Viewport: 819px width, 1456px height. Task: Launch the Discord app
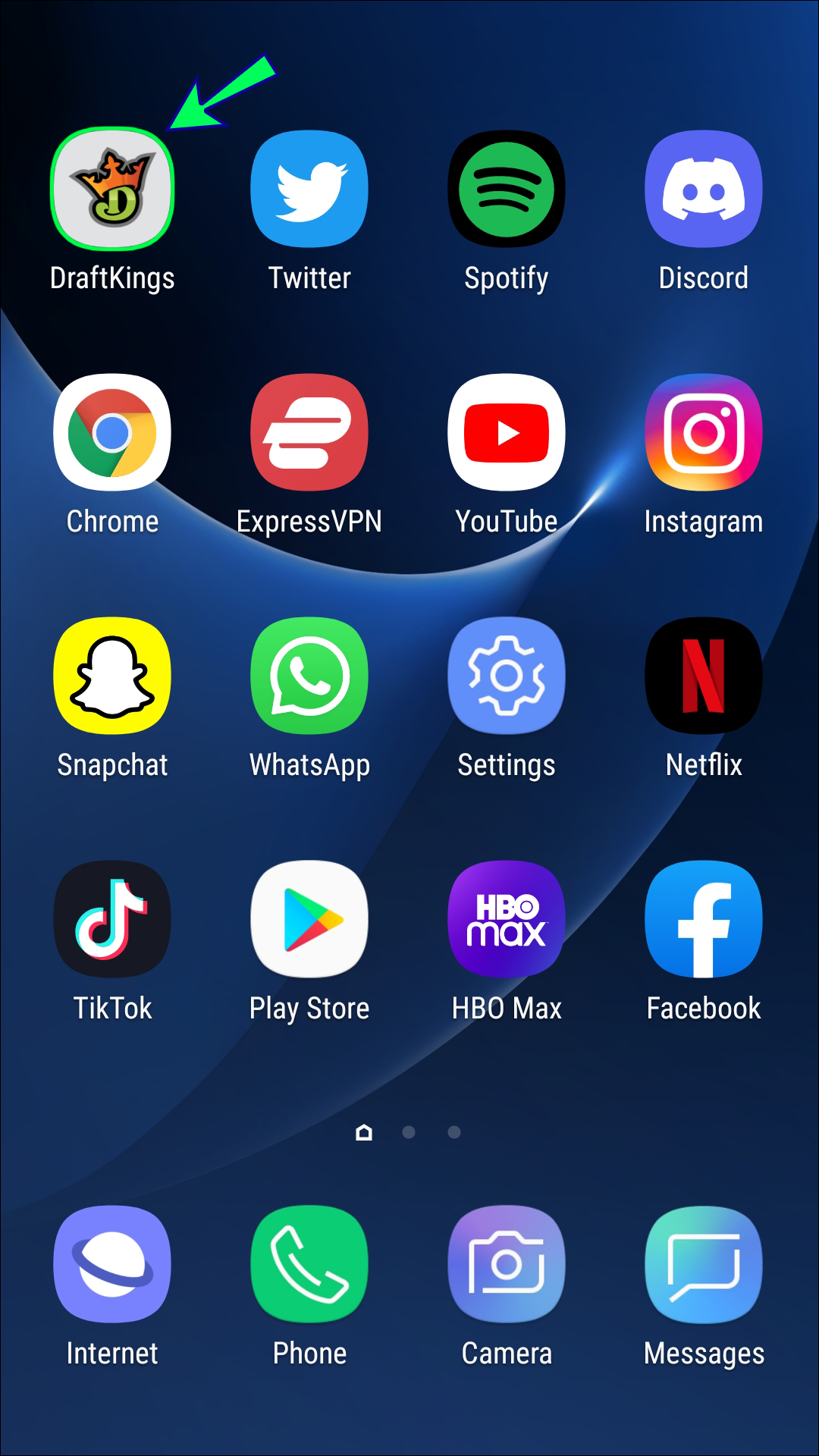tap(704, 190)
